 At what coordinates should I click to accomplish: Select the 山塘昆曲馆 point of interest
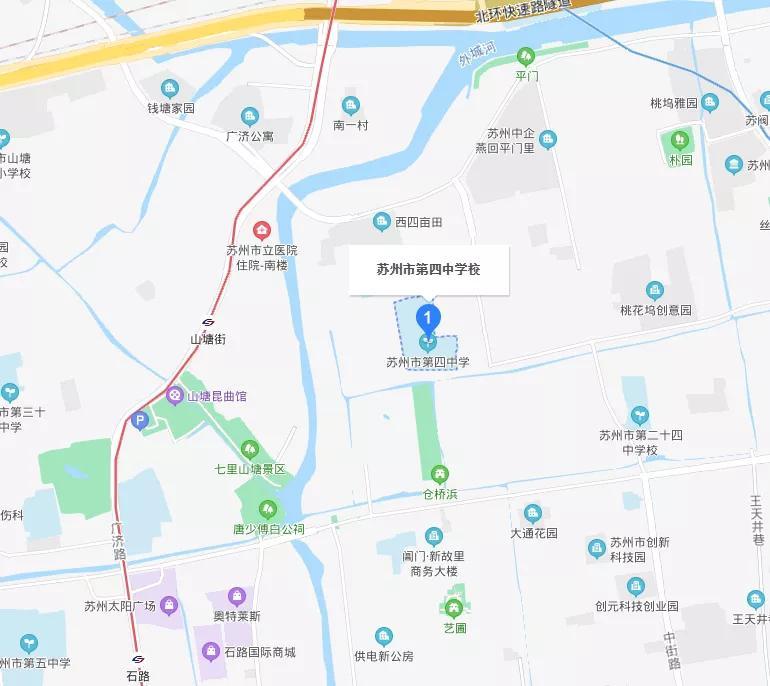[176, 396]
